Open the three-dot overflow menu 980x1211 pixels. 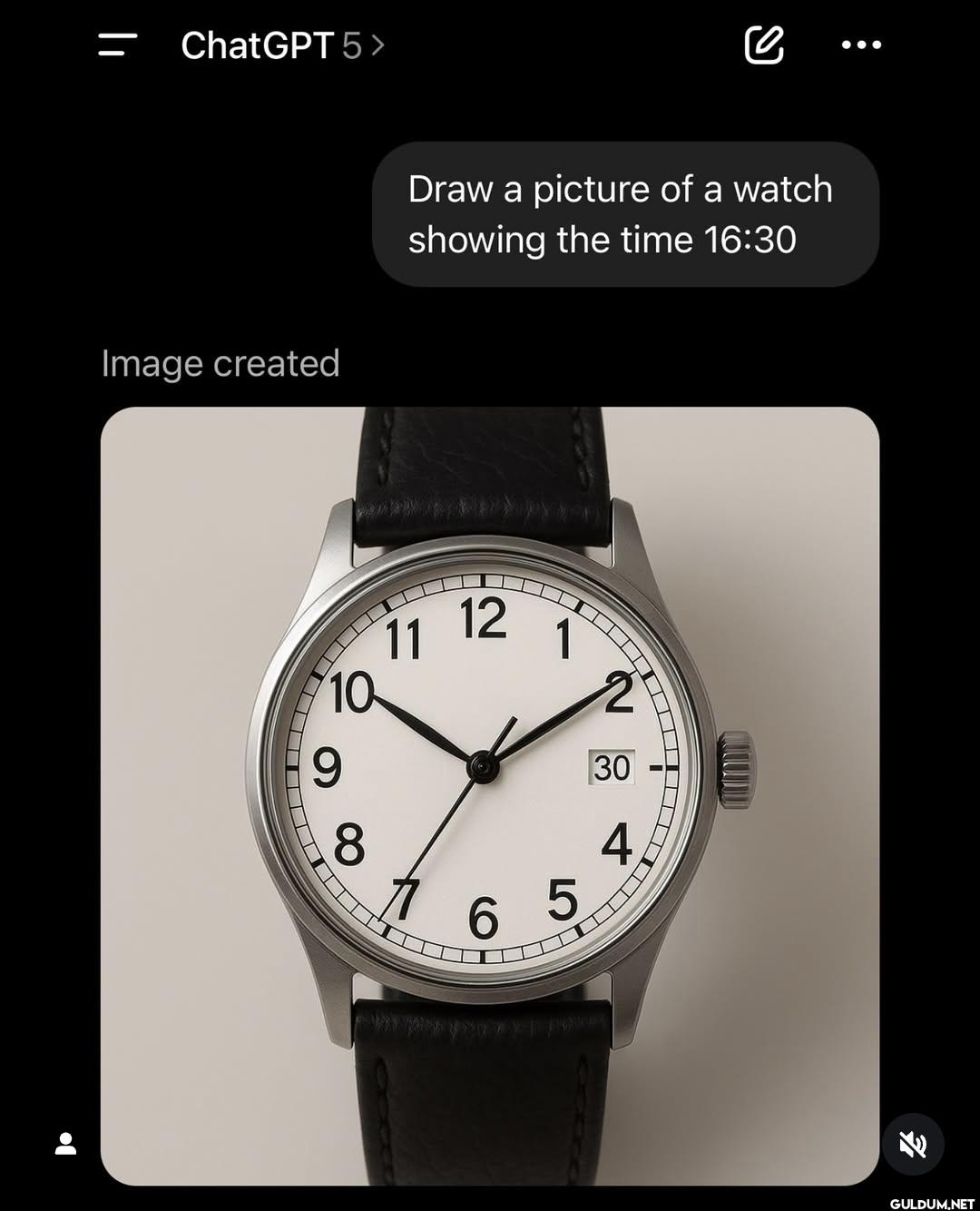tap(861, 45)
